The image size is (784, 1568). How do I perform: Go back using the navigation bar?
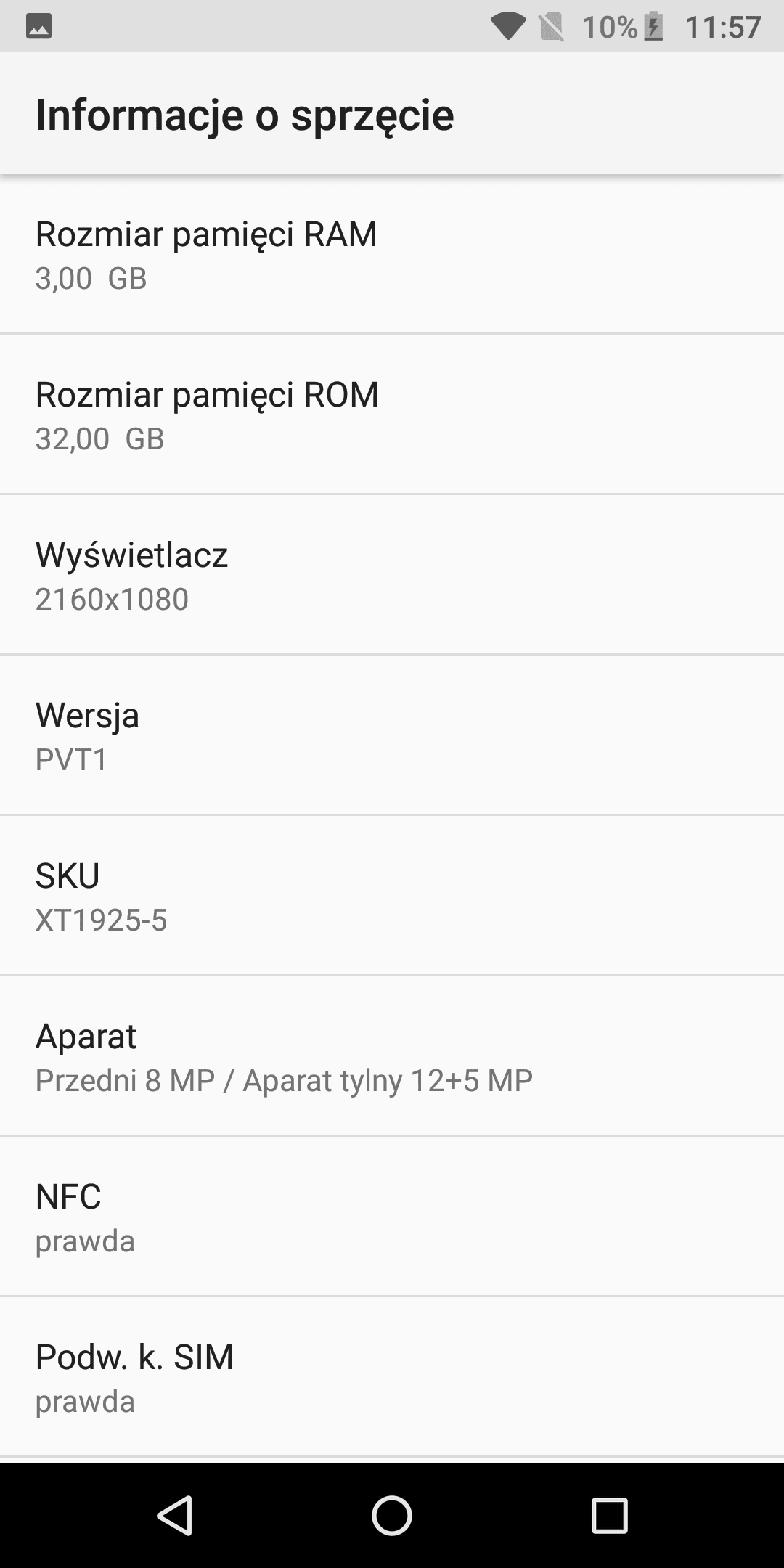(175, 1515)
